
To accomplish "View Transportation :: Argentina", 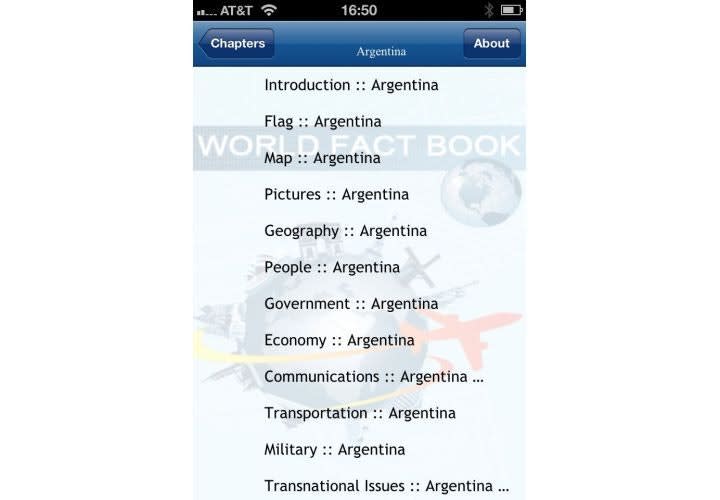I will tap(359, 413).
